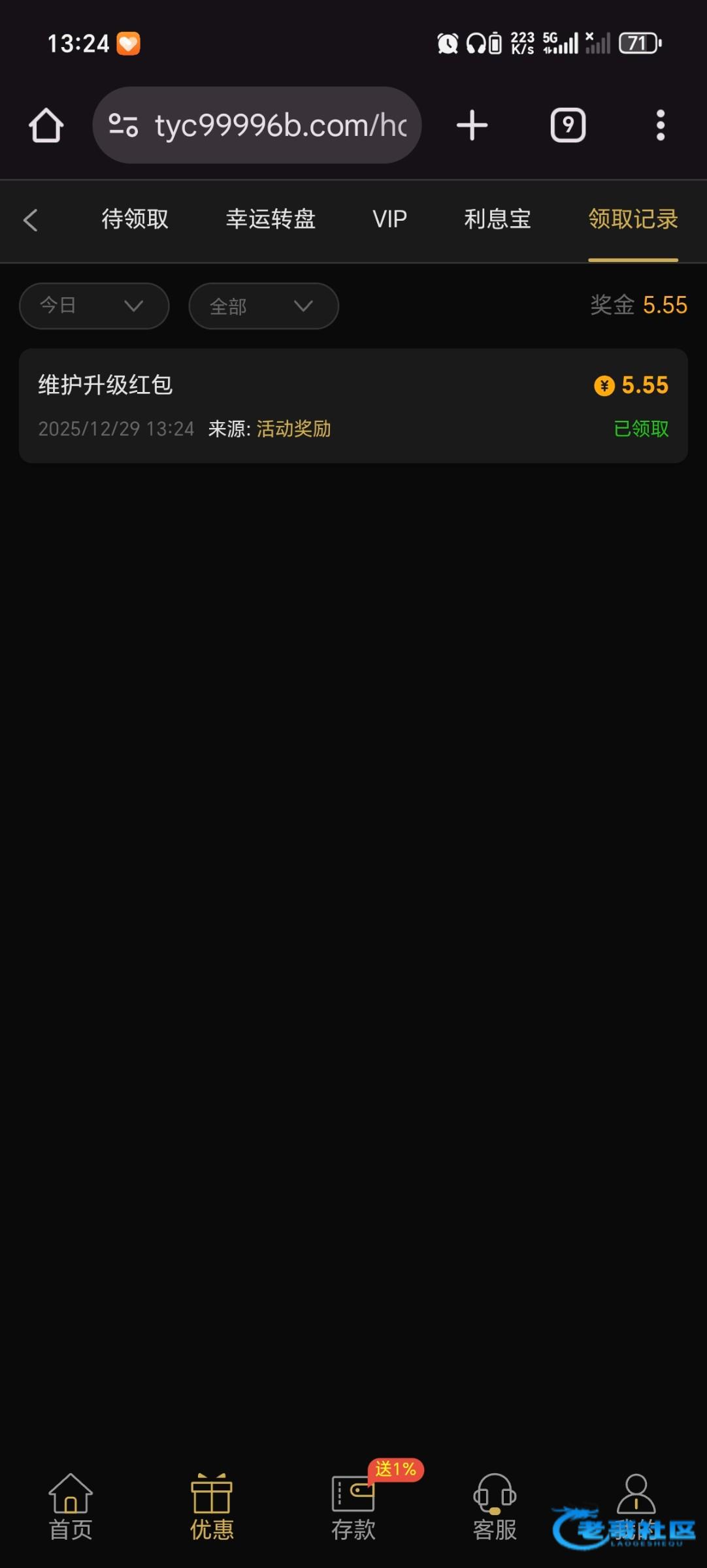Expand the 今日 date dropdown
The image size is (707, 1568).
(94, 306)
